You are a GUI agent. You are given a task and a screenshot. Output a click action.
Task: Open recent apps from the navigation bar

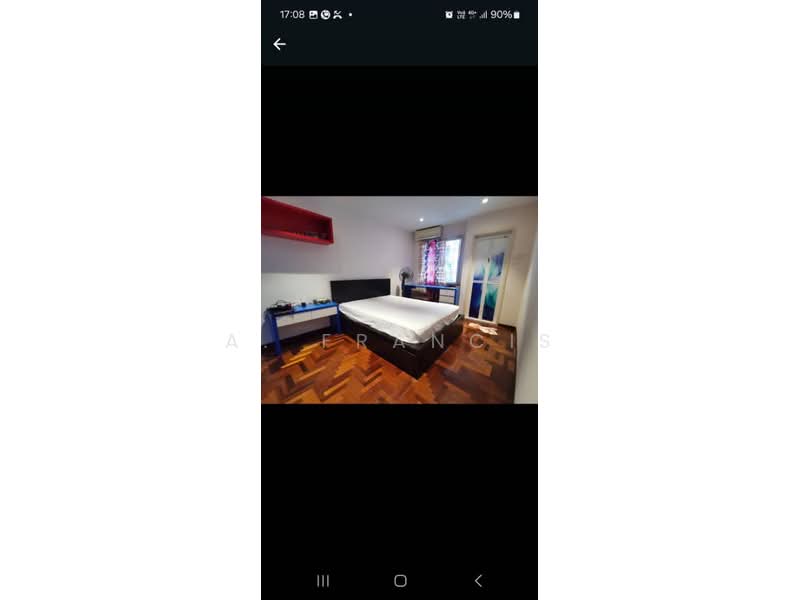[323, 581]
